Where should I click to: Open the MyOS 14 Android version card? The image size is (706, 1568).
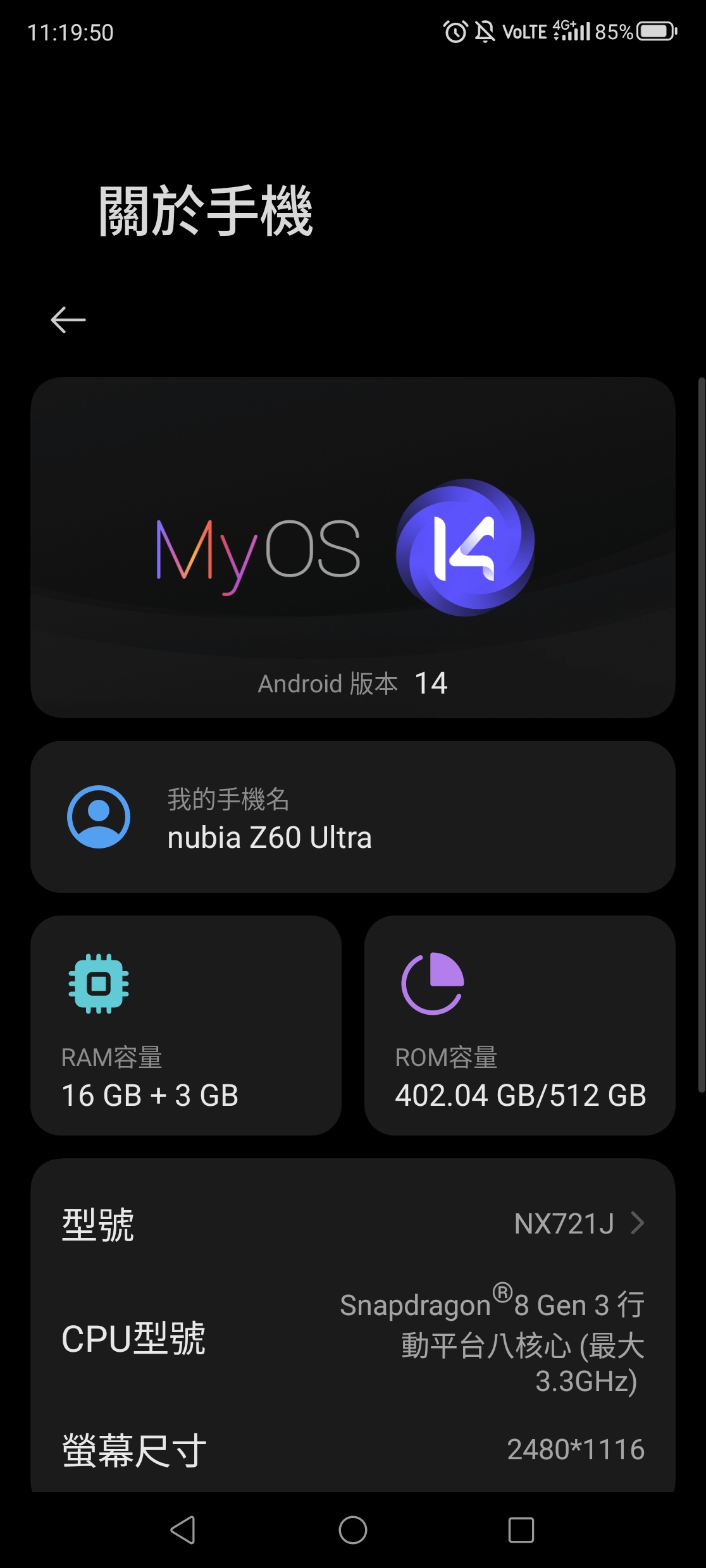click(x=353, y=548)
